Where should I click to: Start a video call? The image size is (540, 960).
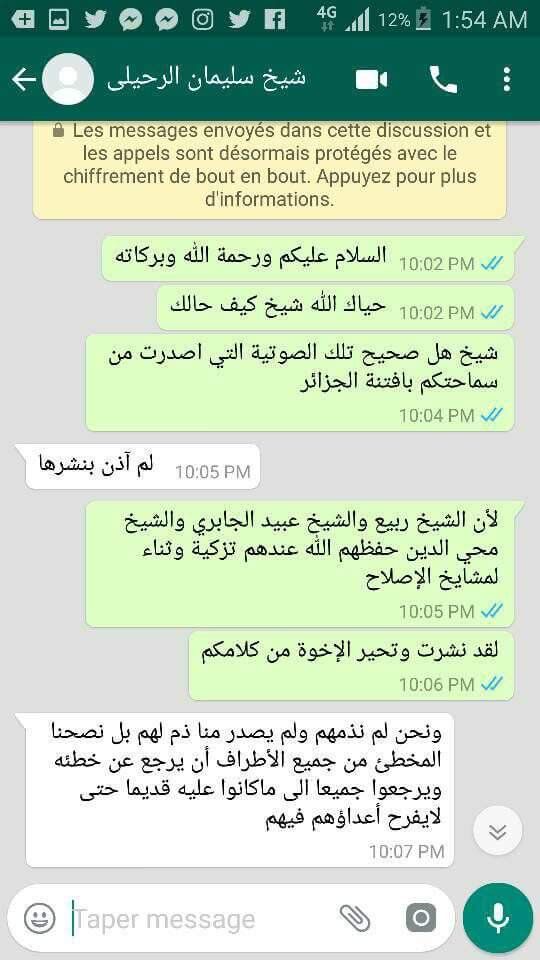coord(371,80)
